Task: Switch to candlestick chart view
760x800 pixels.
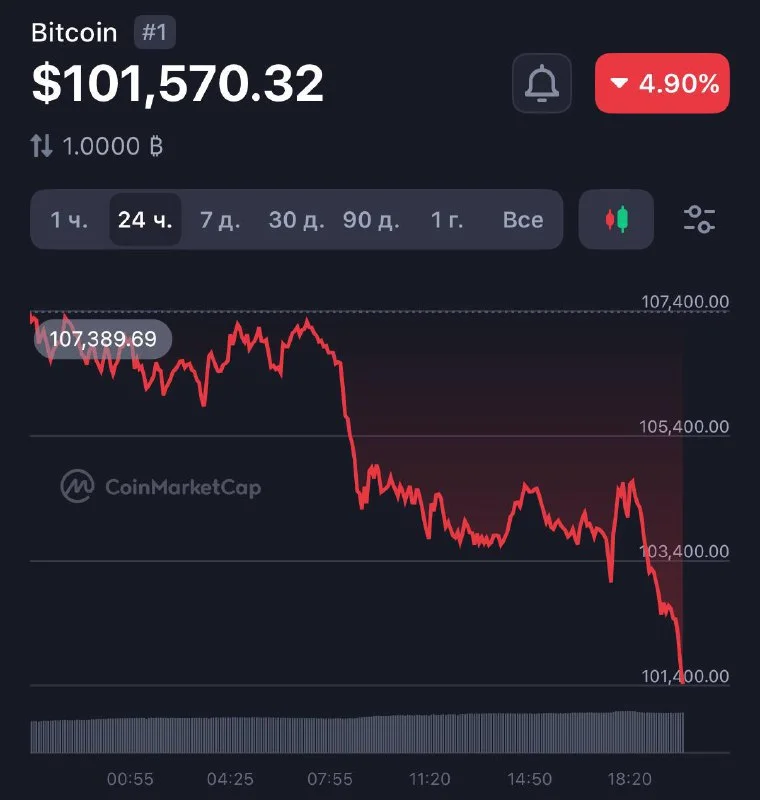Action: point(616,219)
